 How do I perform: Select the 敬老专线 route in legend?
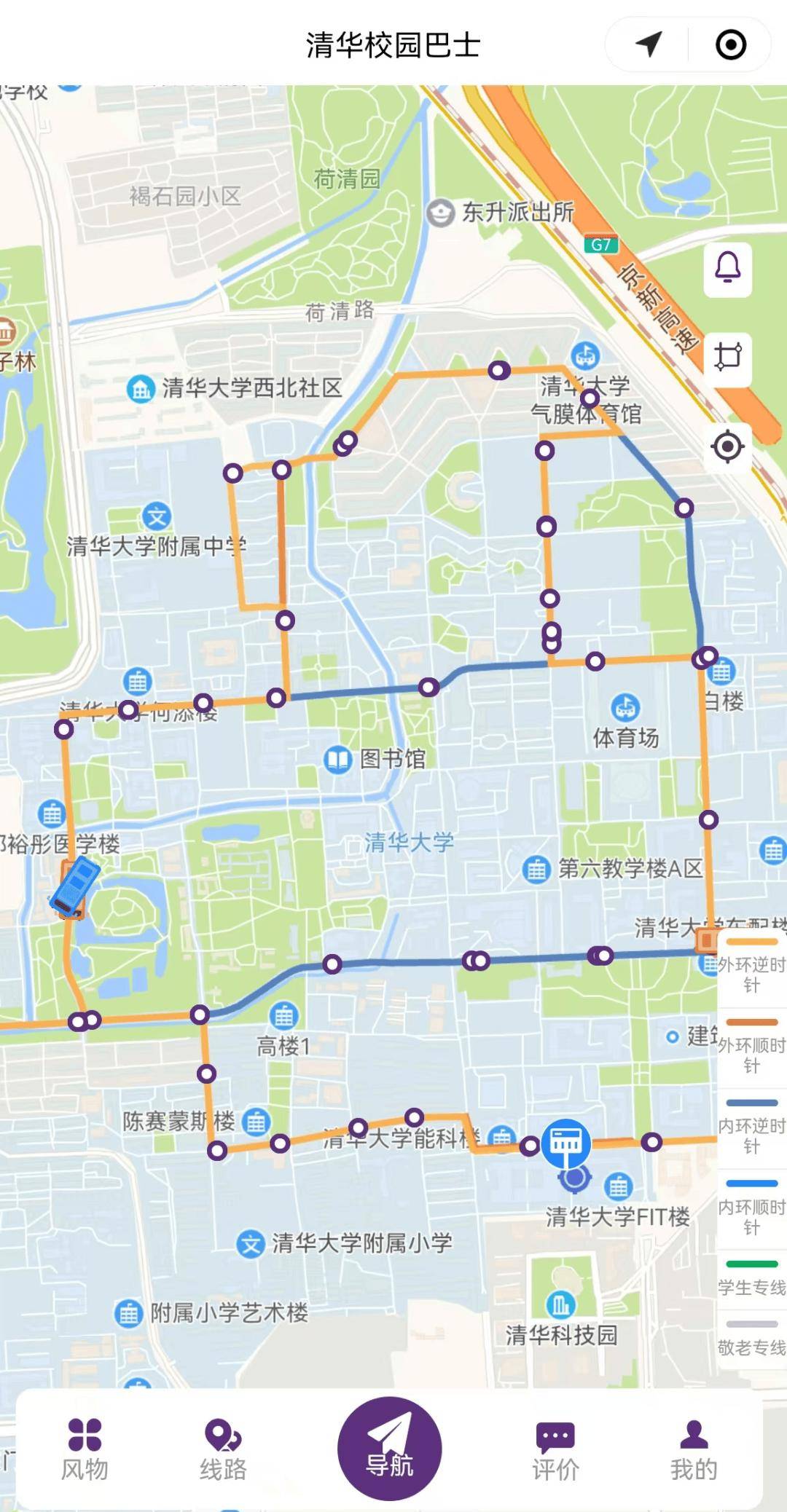click(x=752, y=1339)
